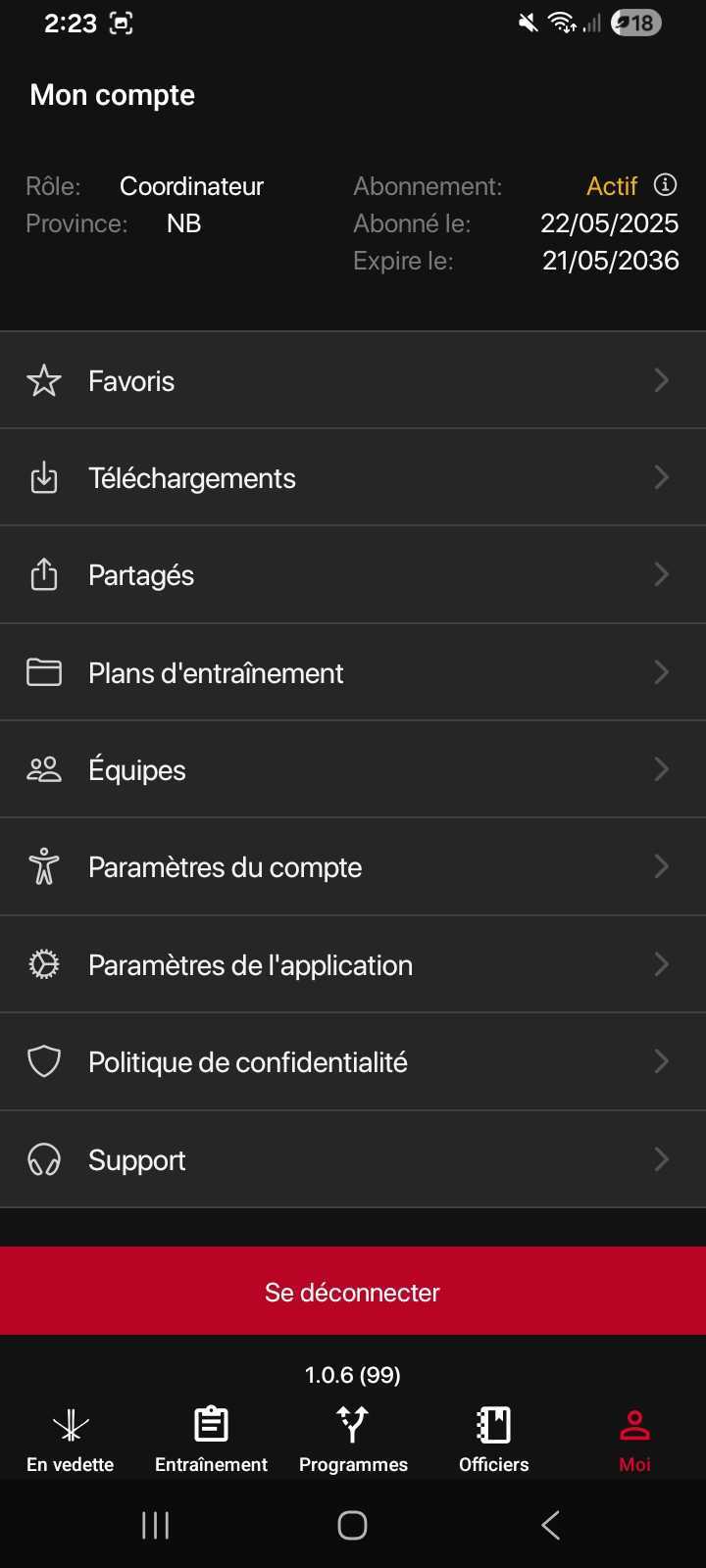706x1568 pixels.
Task: Go to Téléchargements
Action: click(353, 478)
